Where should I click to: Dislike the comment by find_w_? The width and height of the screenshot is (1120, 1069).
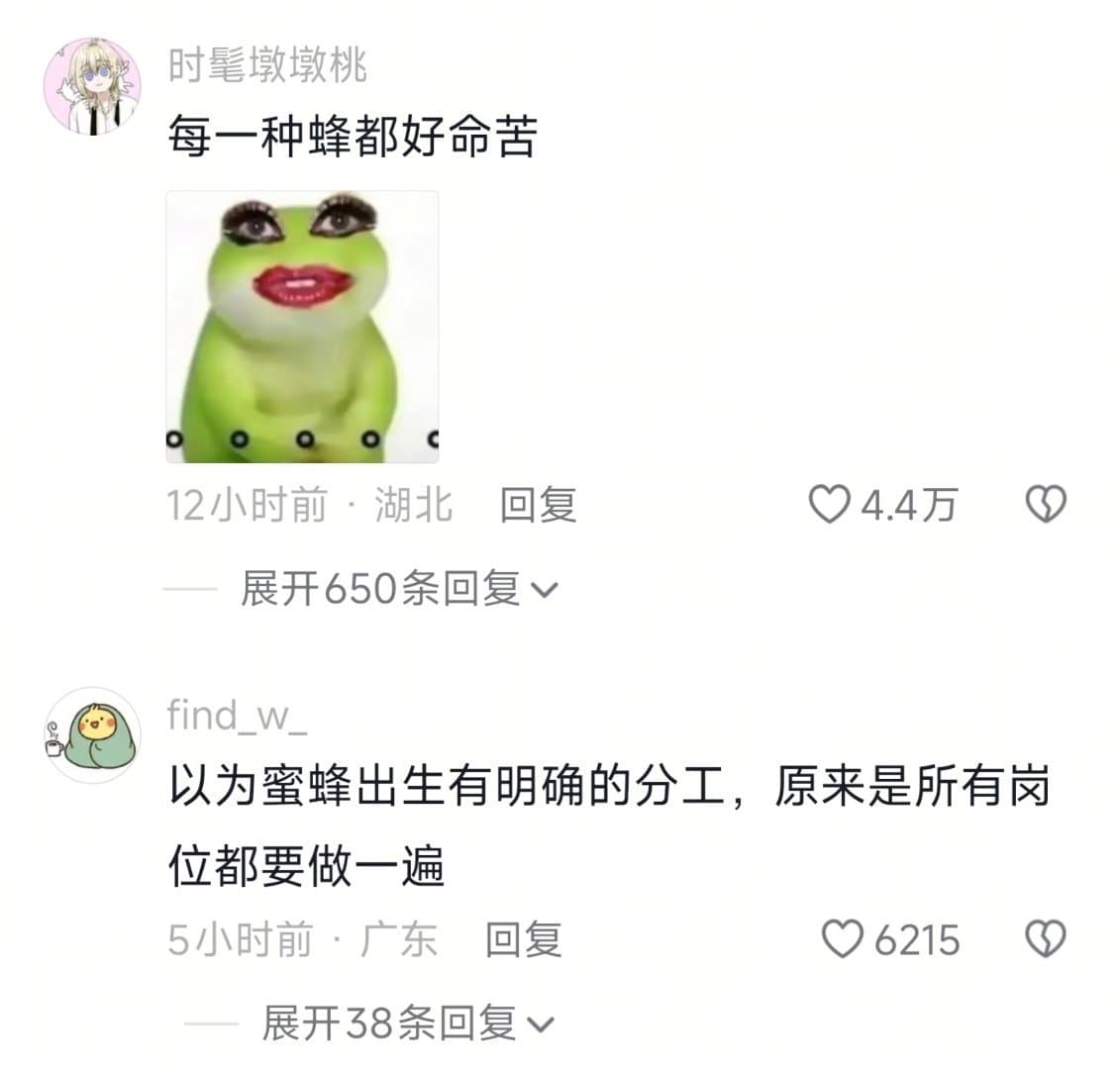coord(1045,938)
